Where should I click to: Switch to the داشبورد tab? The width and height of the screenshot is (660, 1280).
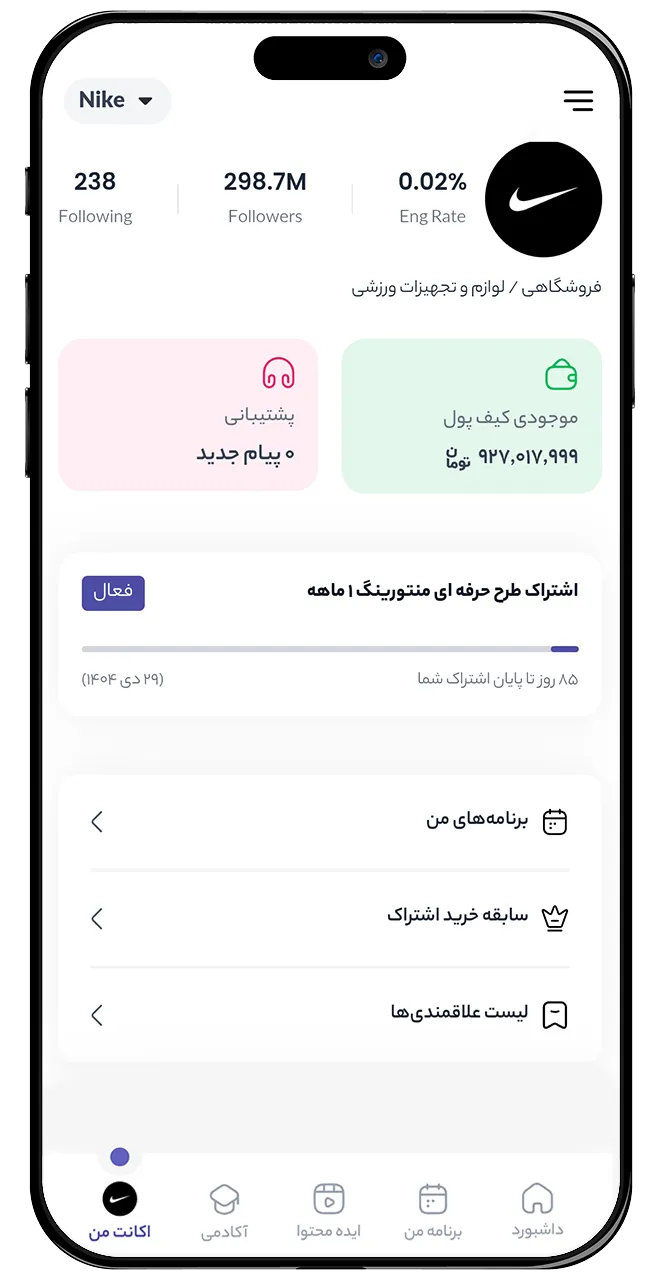click(537, 1210)
